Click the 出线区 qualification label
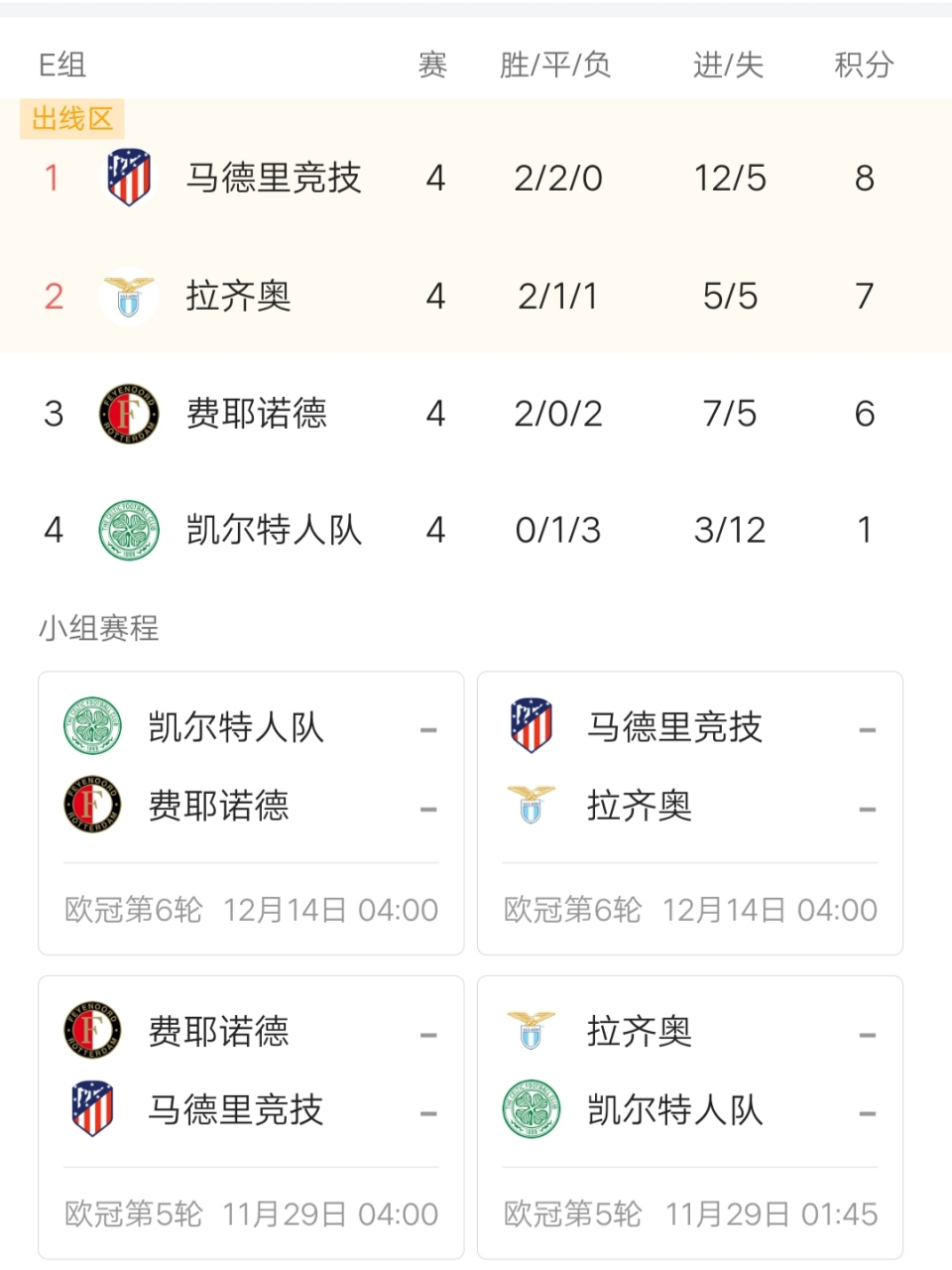The height and width of the screenshot is (1270, 952). (70, 119)
